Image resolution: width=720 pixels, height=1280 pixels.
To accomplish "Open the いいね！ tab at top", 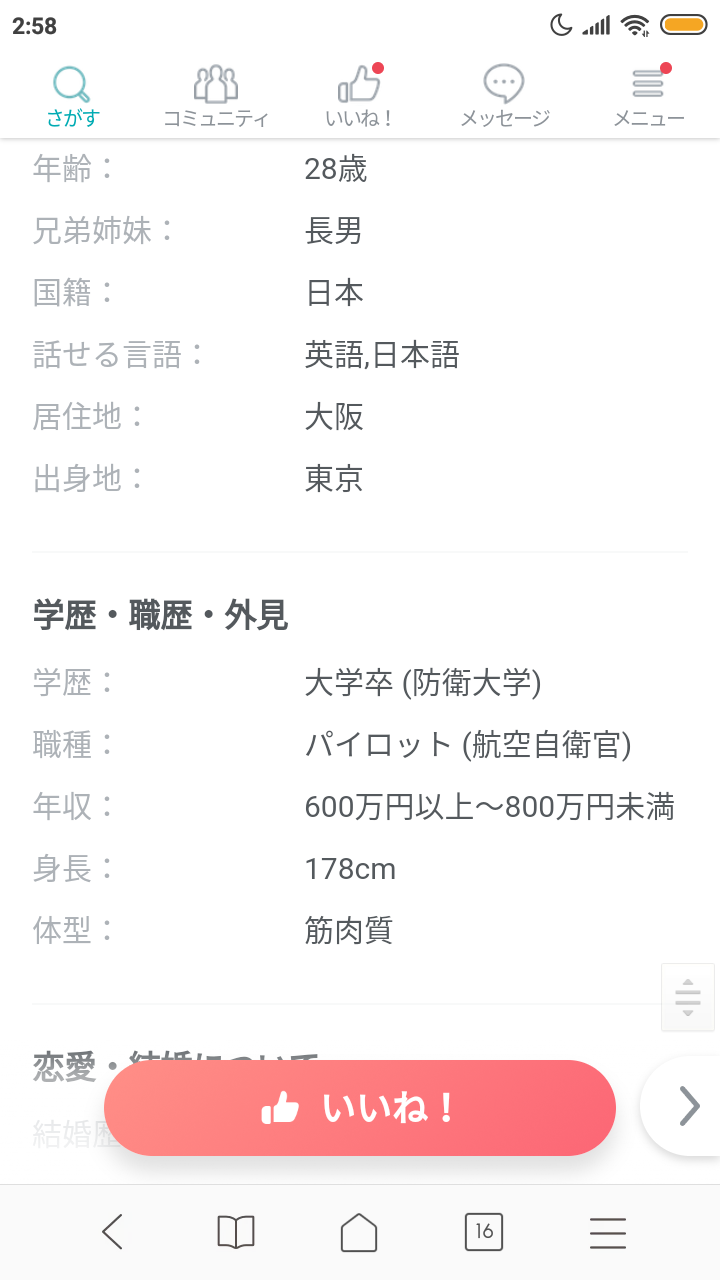I will pos(360,97).
